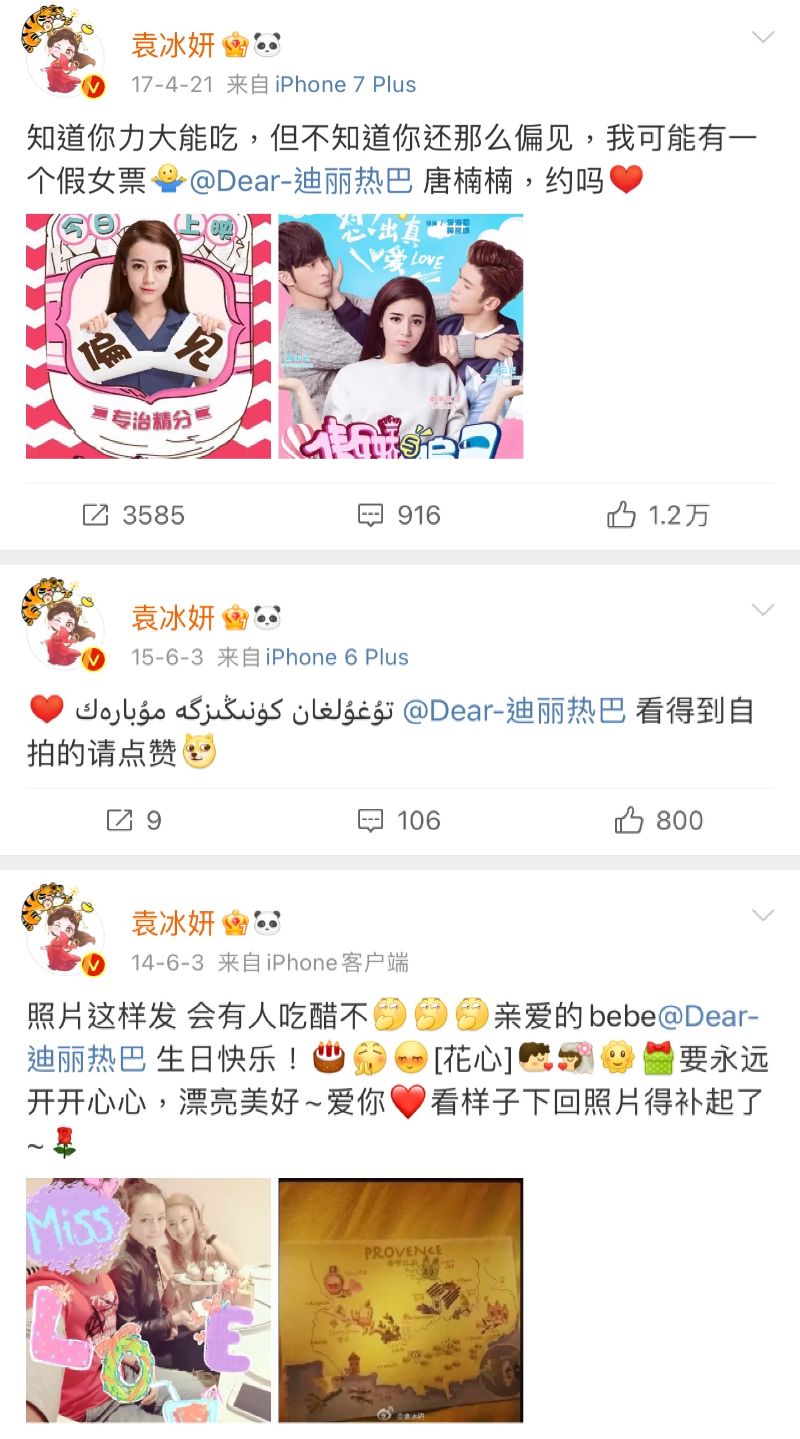Open the iPhone 6 Plus source link
Screen dimensions: 800x1439
coord(337,657)
